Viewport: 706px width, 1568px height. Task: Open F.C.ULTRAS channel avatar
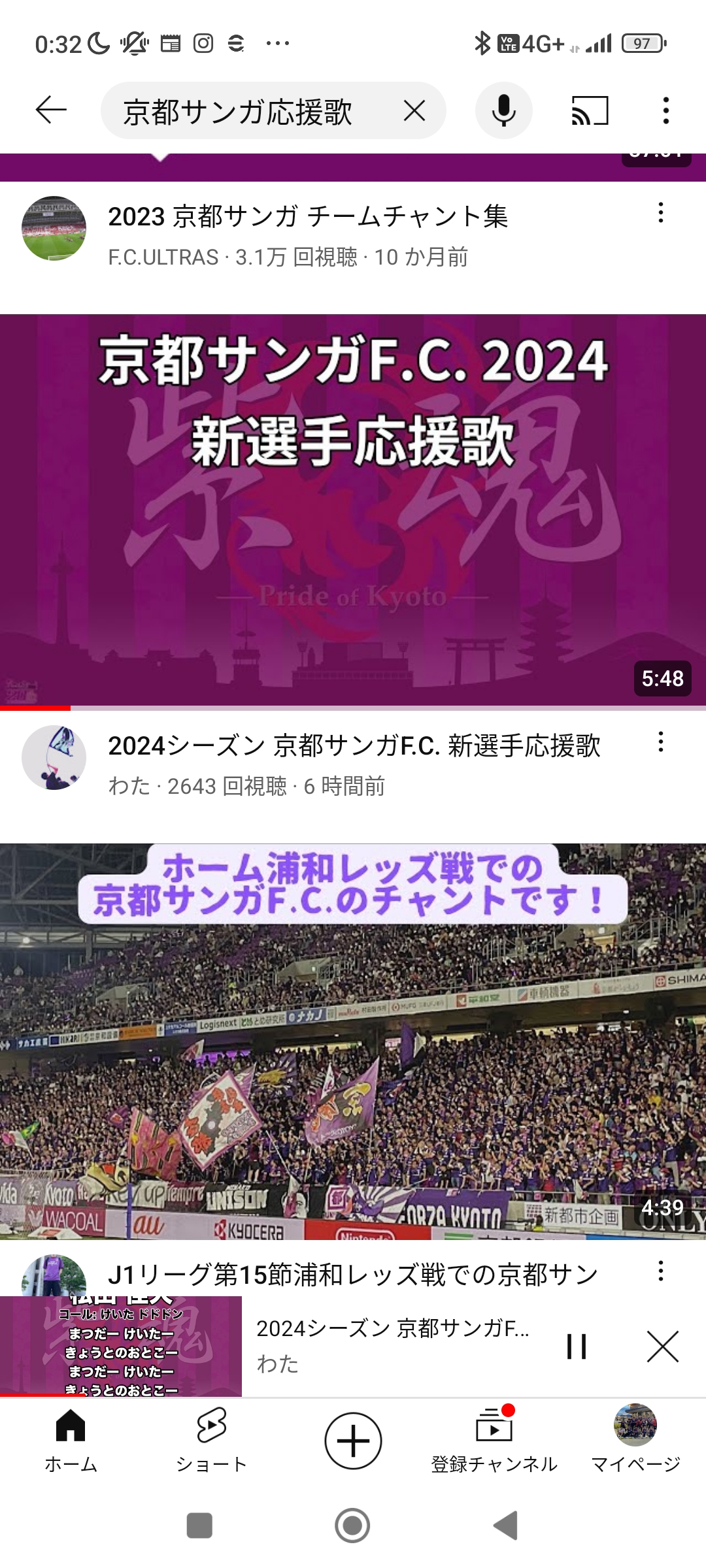[54, 229]
